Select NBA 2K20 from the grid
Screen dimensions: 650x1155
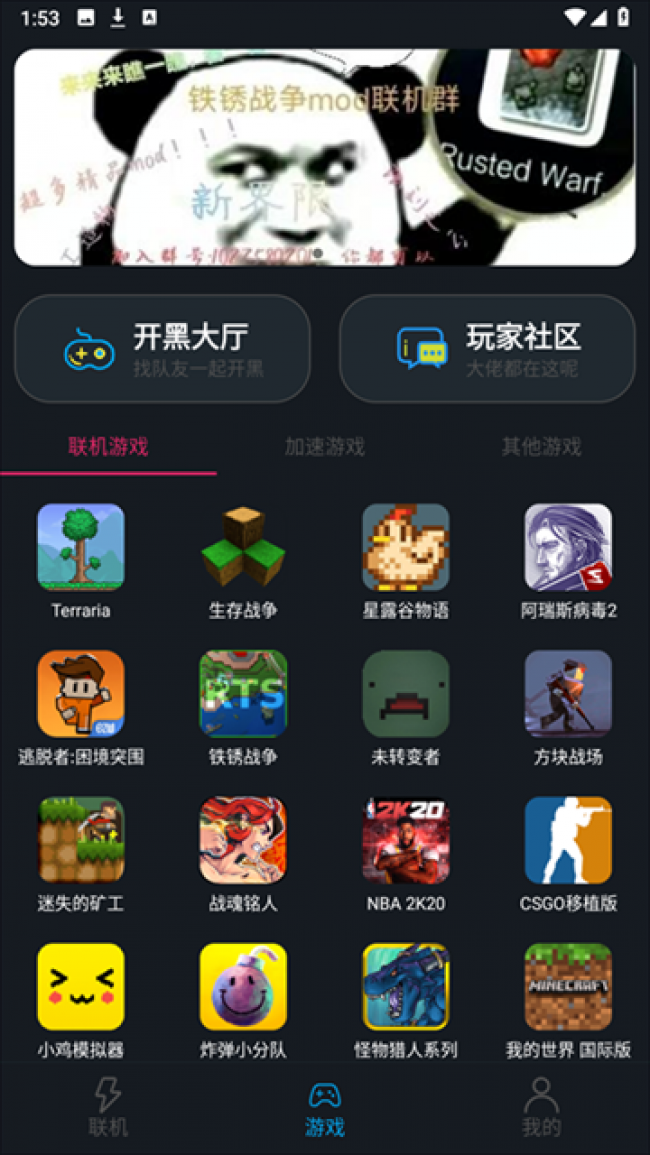[406, 840]
